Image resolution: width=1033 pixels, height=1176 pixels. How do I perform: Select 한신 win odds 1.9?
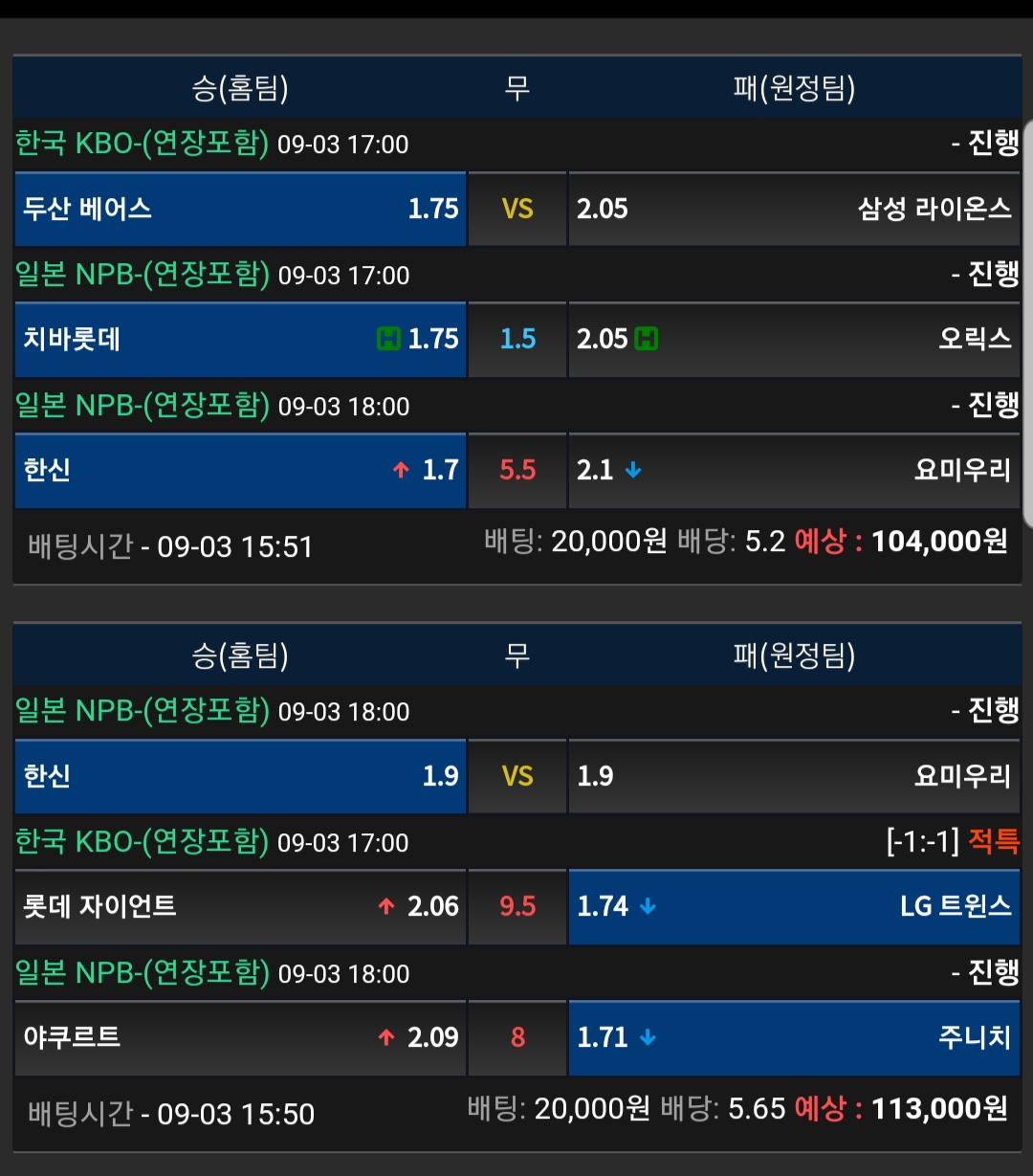(240, 776)
